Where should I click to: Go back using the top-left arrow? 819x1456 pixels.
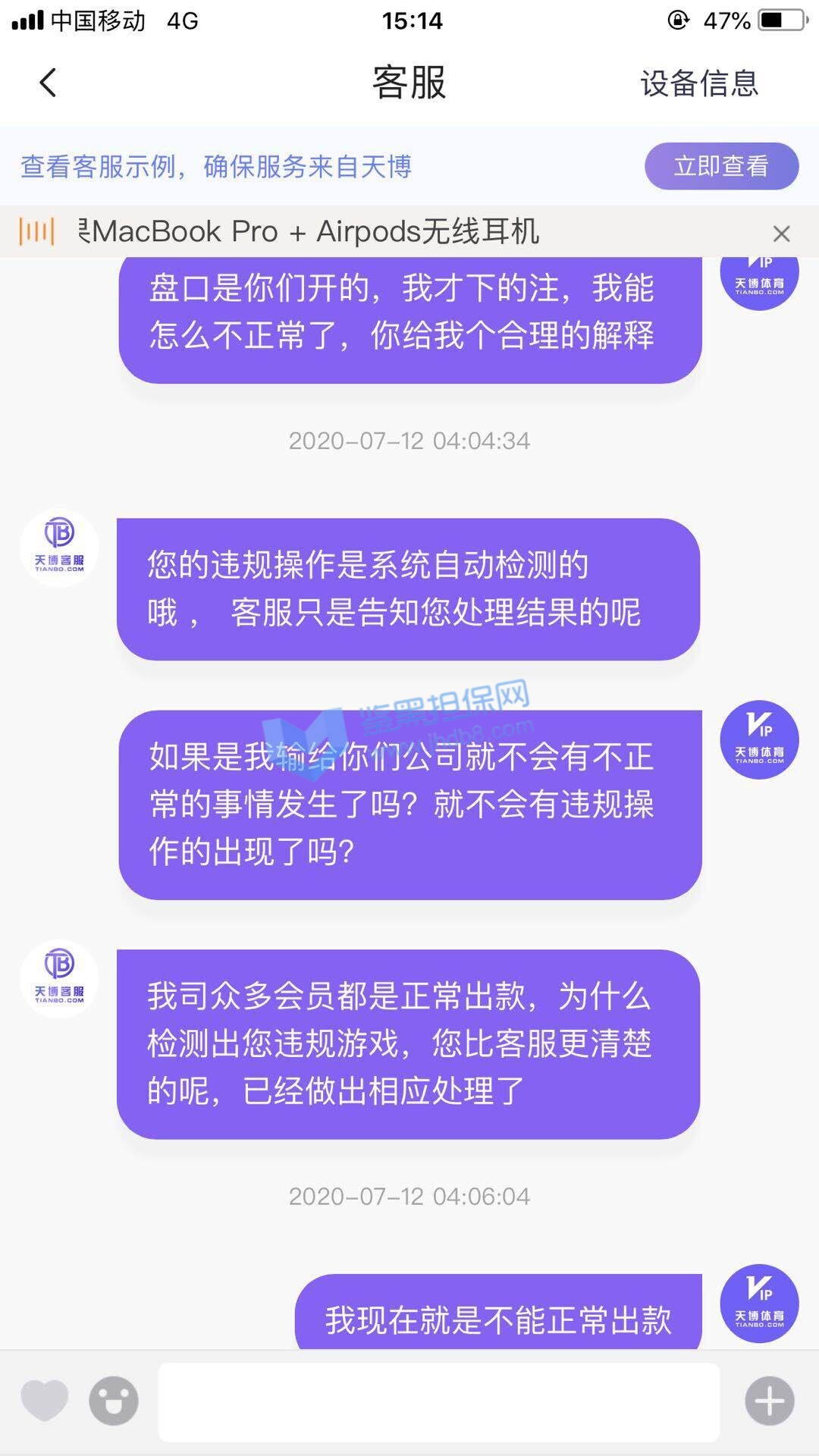coord(48,83)
